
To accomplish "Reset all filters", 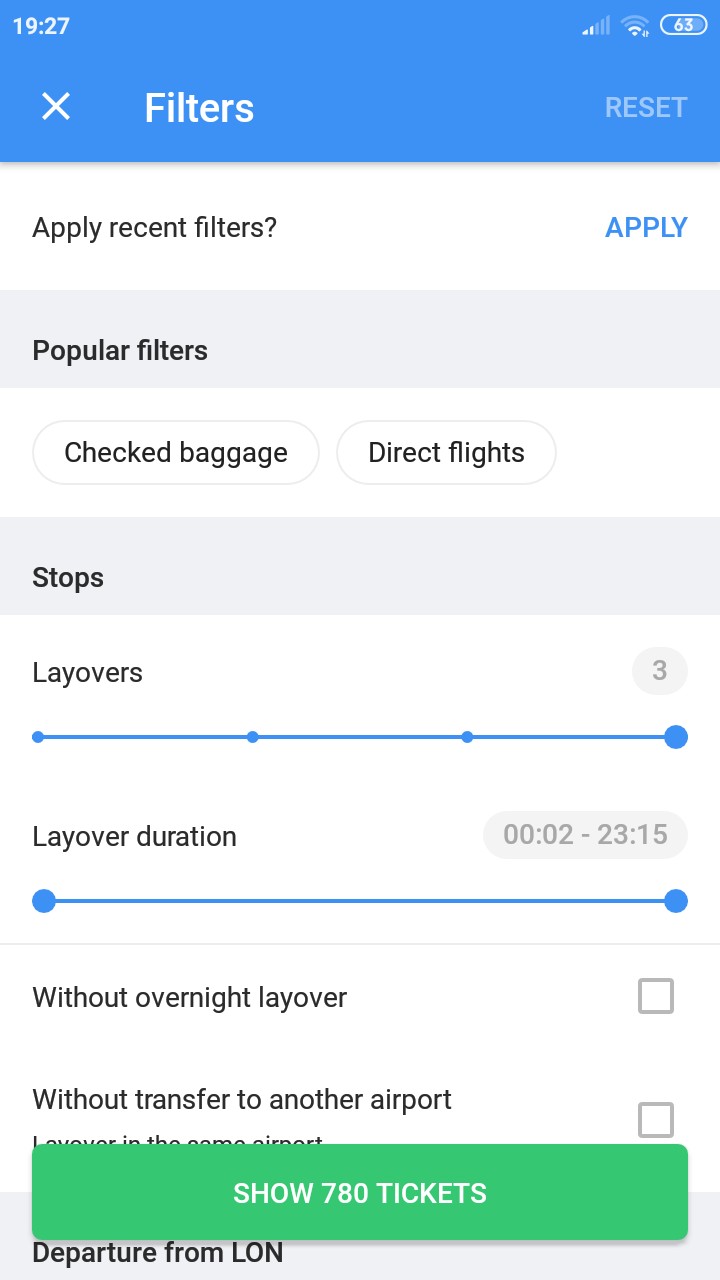I will (646, 107).
